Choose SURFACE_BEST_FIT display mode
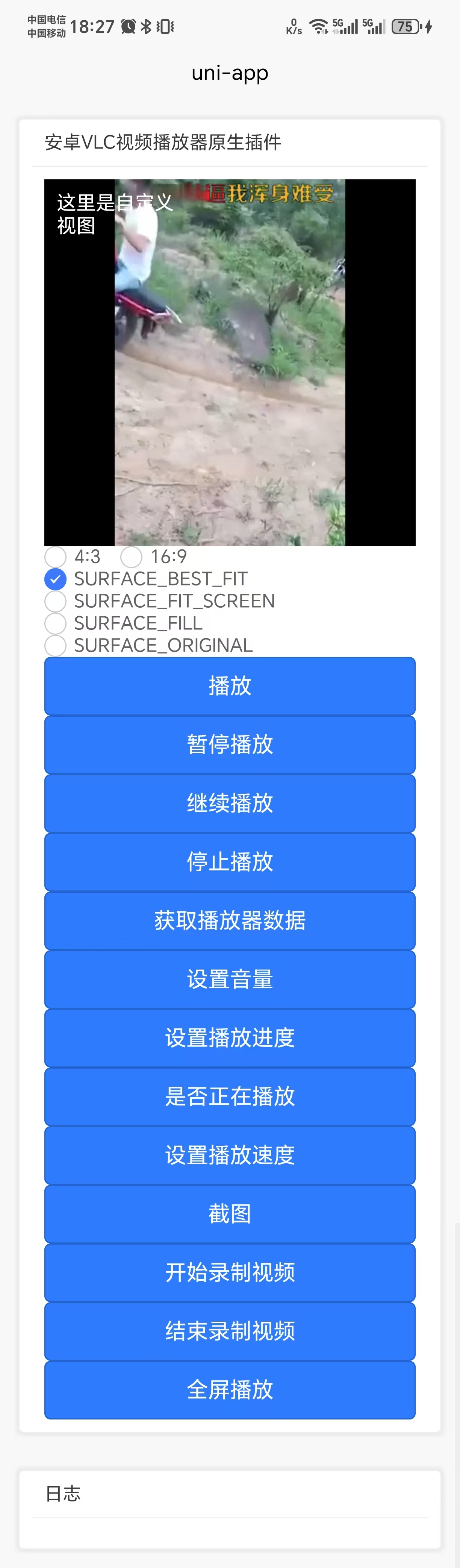 coord(56,579)
